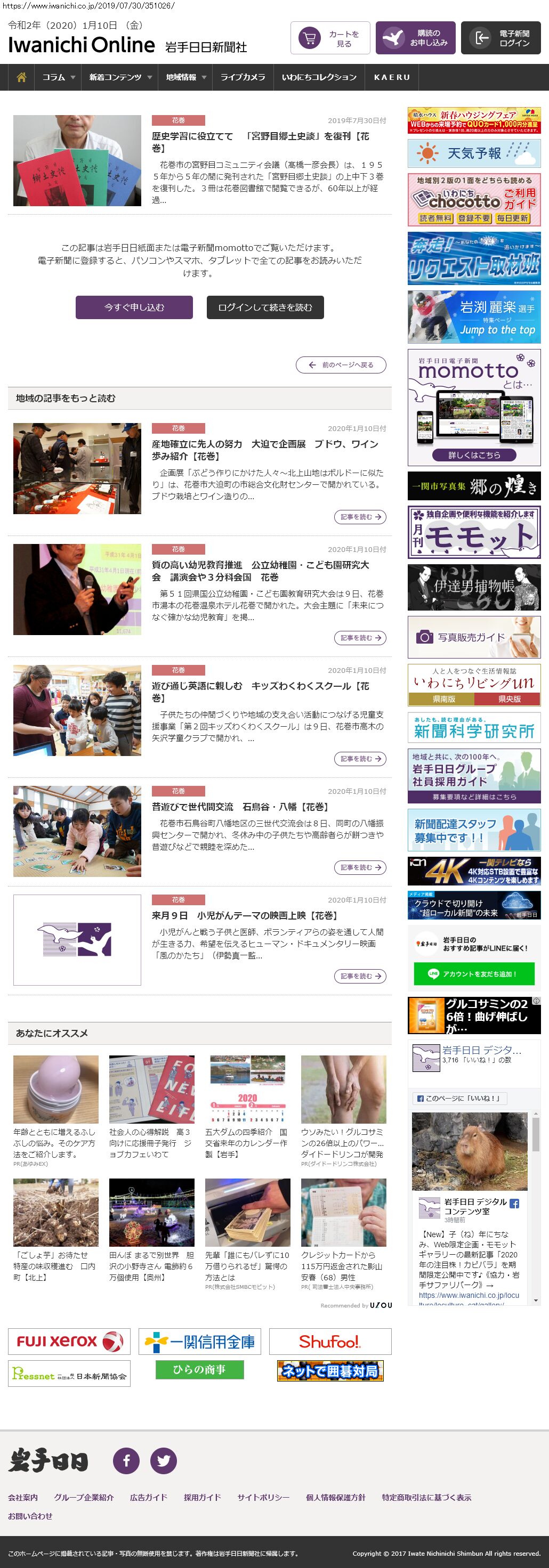Image resolution: width=549 pixels, height=1568 pixels.
Task: Tap 今すぐ申し込む button
Action: click(134, 307)
